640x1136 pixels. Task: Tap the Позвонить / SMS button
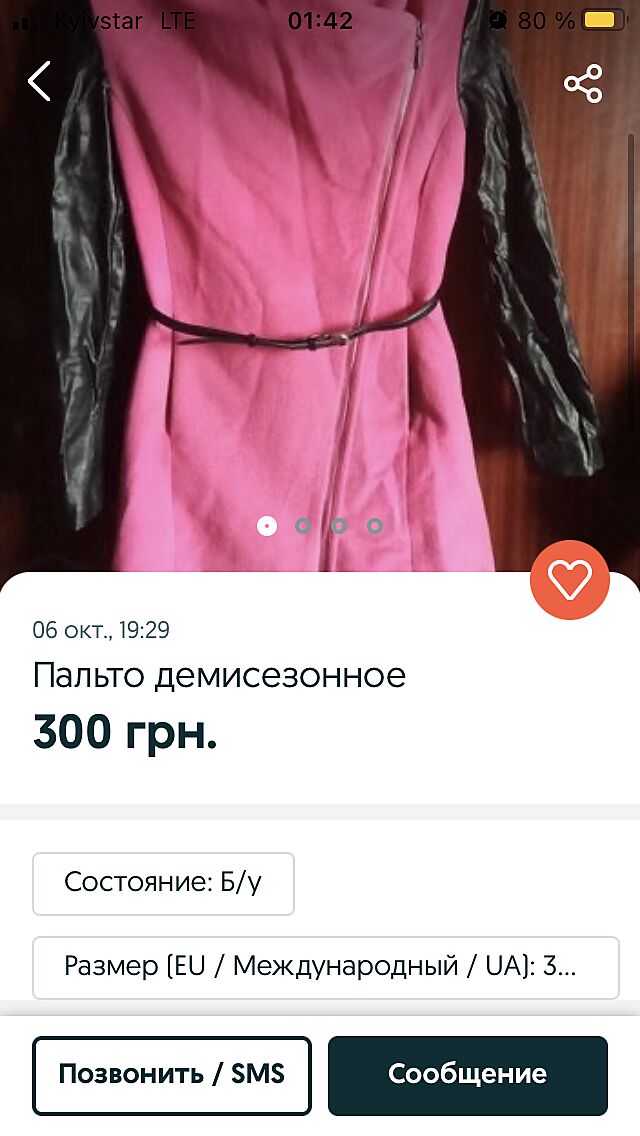[x=172, y=1075]
